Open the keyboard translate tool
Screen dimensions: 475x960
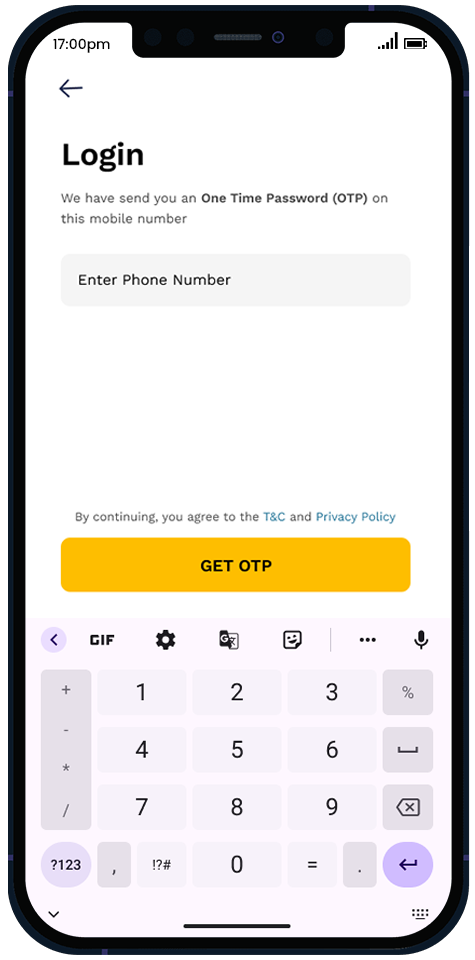tap(229, 640)
